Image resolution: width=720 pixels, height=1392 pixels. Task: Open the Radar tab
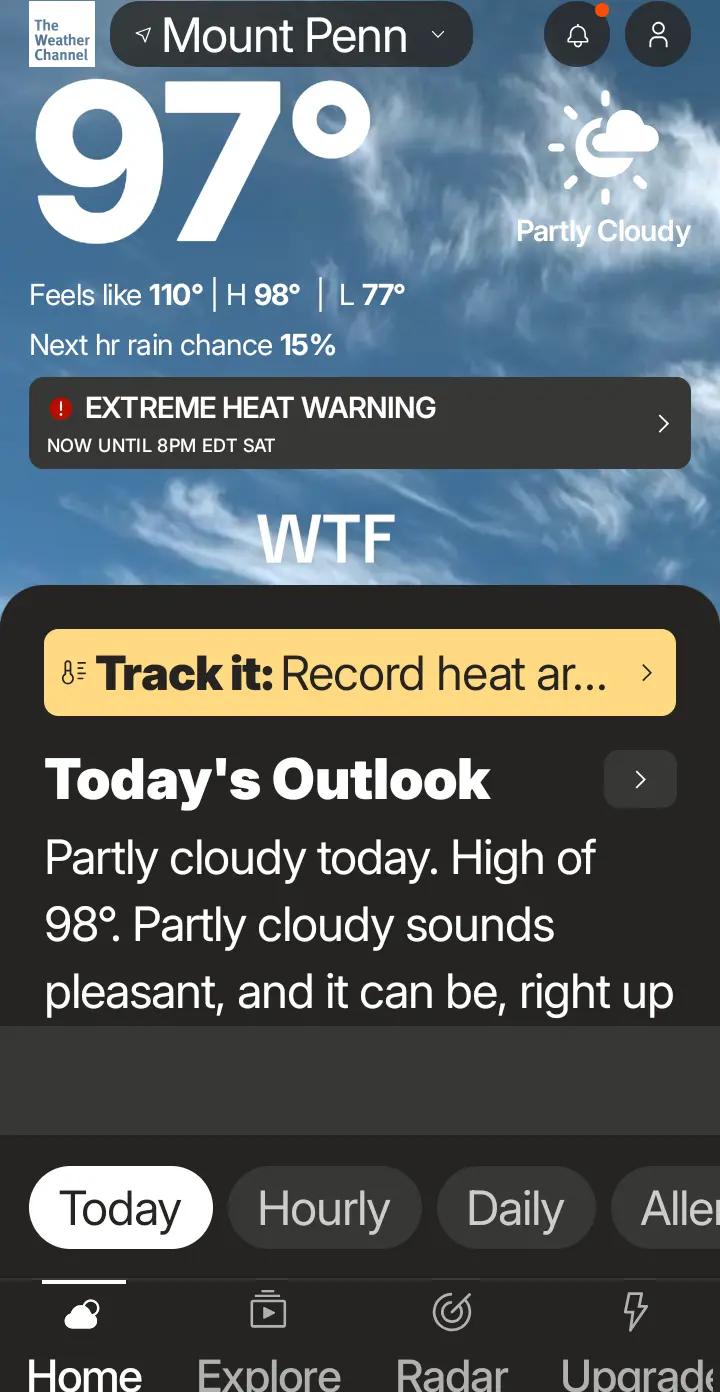click(452, 1338)
